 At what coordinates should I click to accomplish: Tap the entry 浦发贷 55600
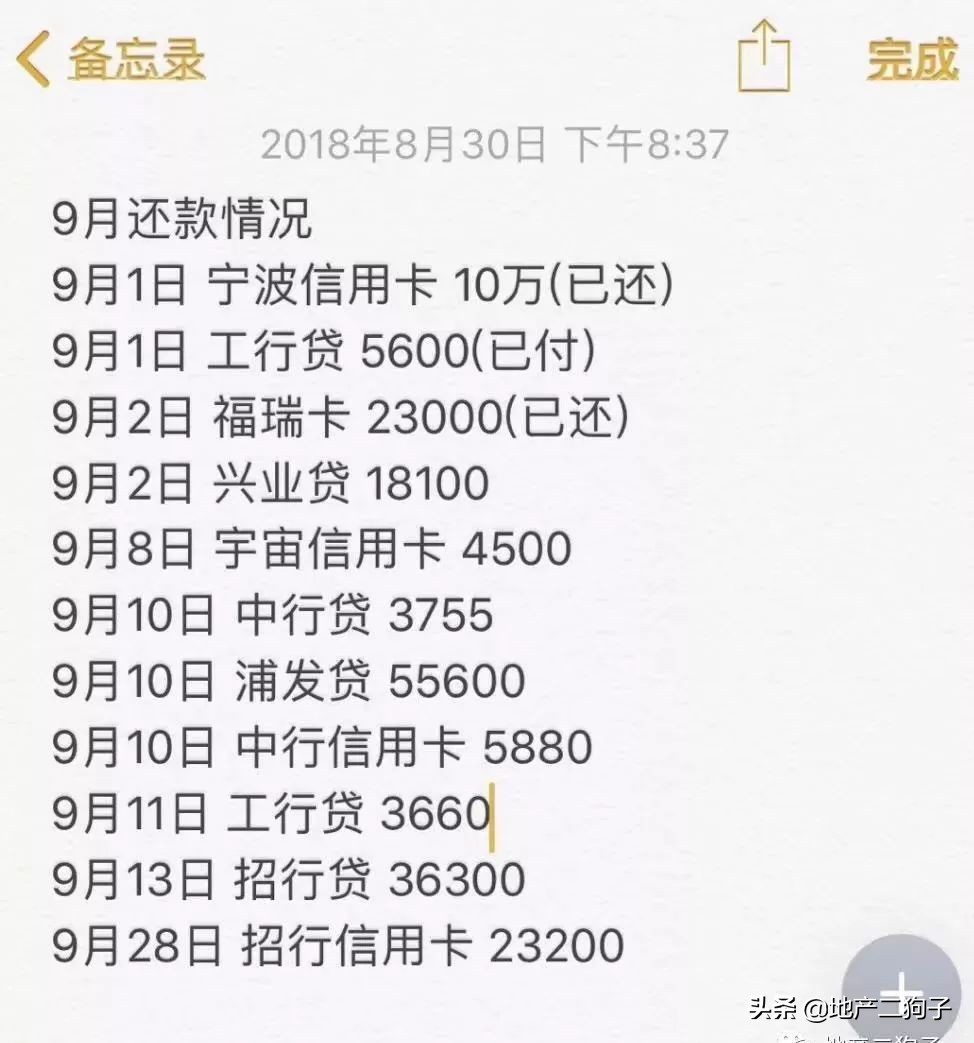tap(380, 682)
